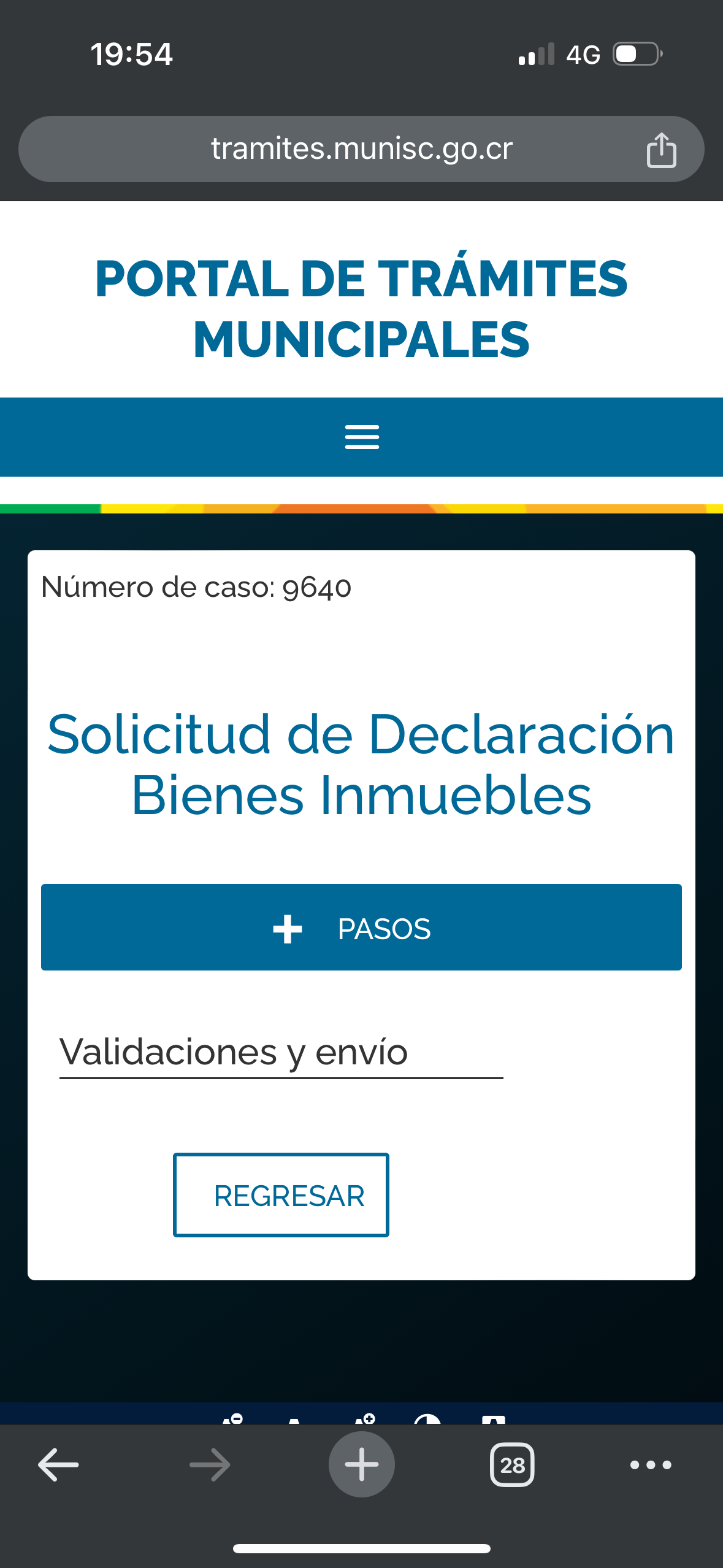The width and height of the screenshot is (723, 1568).
Task: View the 28 open browser tabs
Action: click(512, 1465)
